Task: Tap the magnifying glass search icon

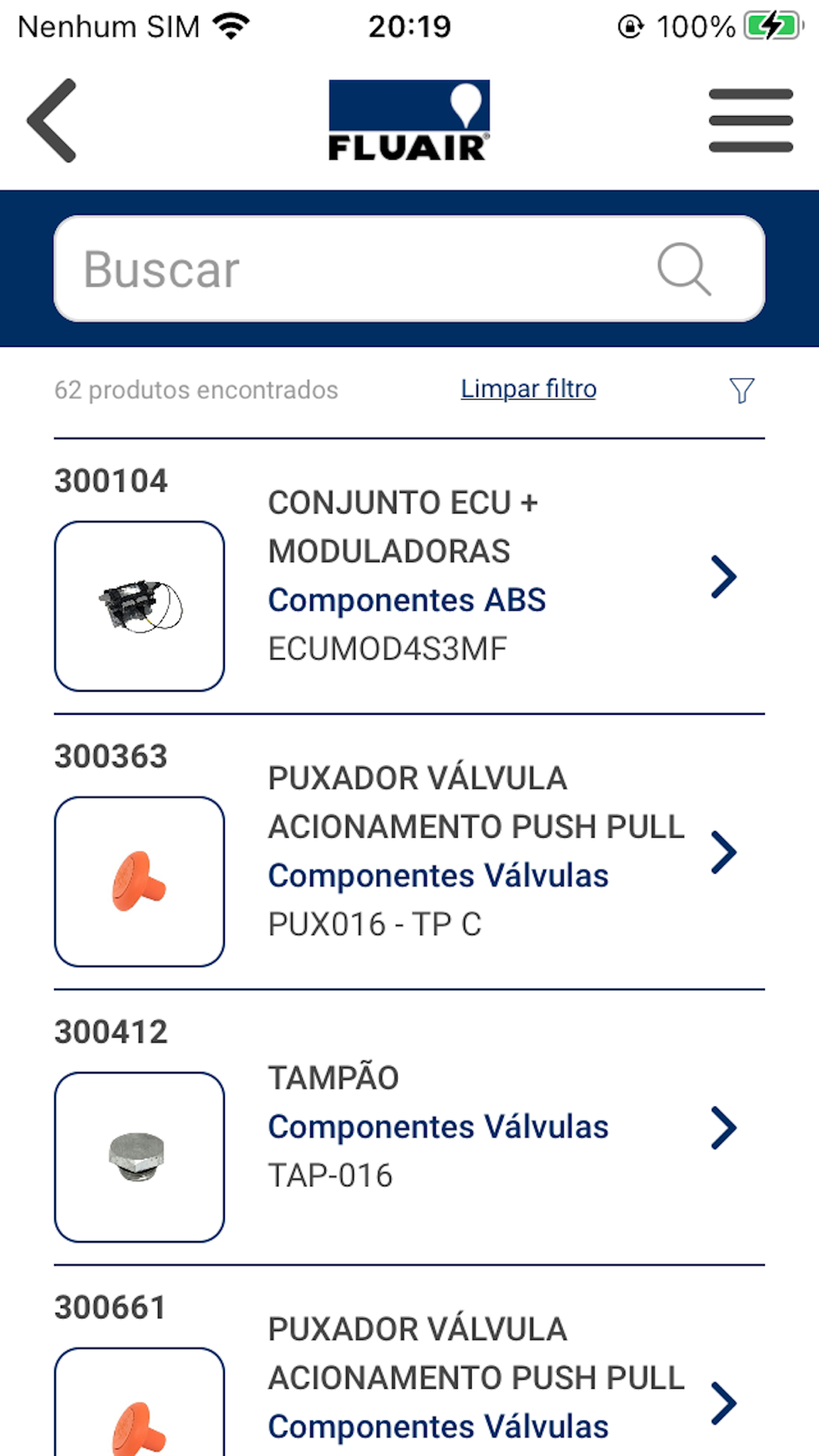Action: point(684,269)
